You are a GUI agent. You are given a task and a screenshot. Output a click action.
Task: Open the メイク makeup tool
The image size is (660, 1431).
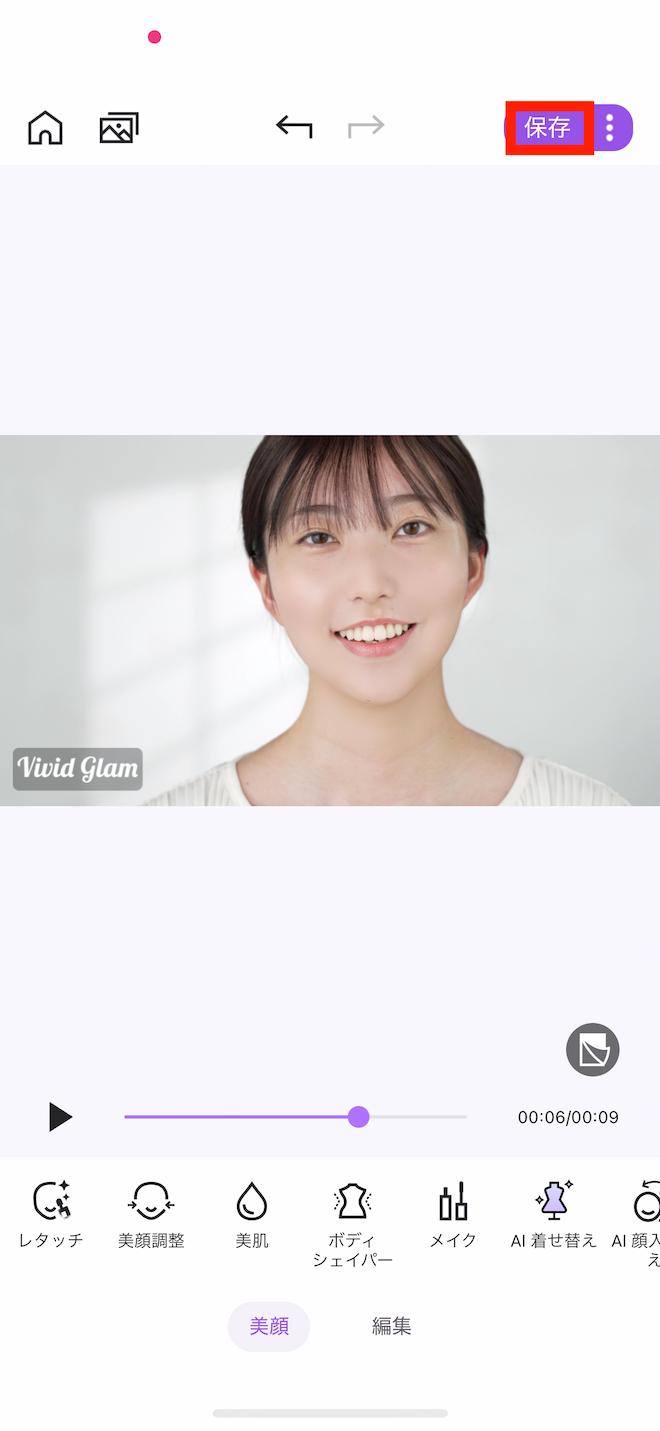[x=453, y=1214]
